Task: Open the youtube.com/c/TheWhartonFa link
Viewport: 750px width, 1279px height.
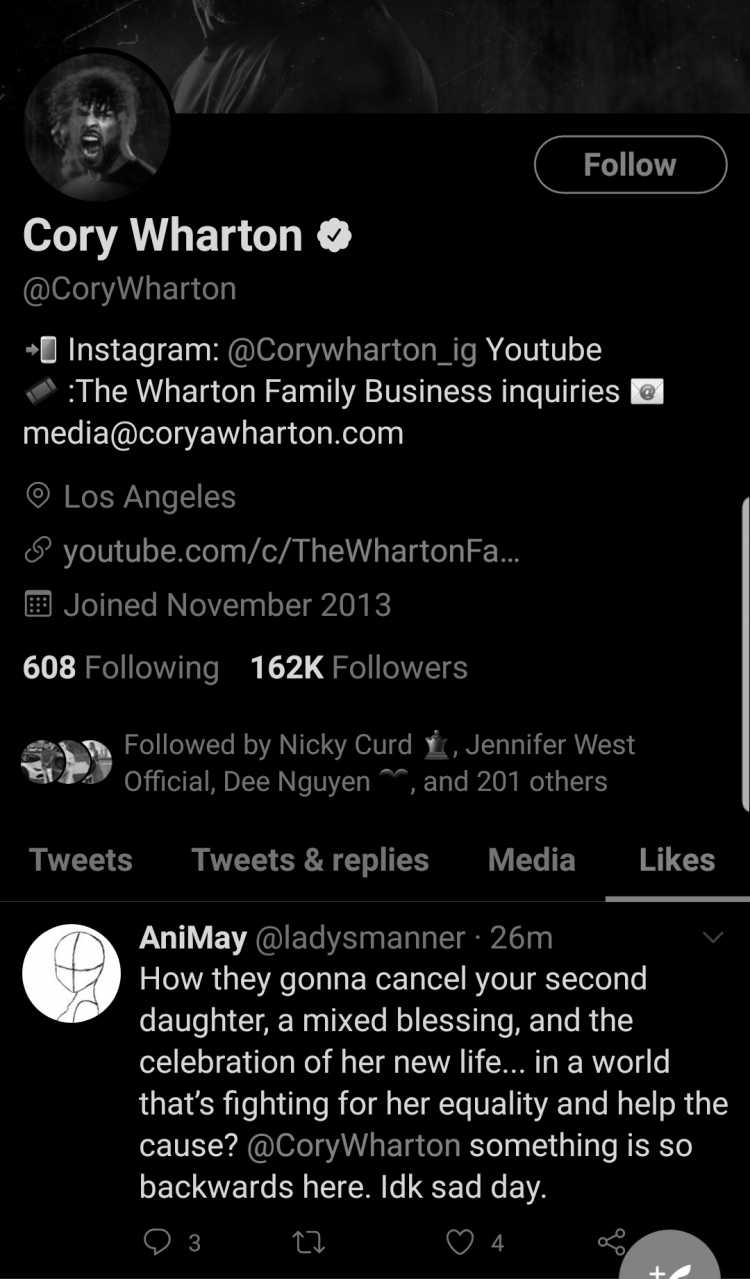Action: click(x=291, y=551)
